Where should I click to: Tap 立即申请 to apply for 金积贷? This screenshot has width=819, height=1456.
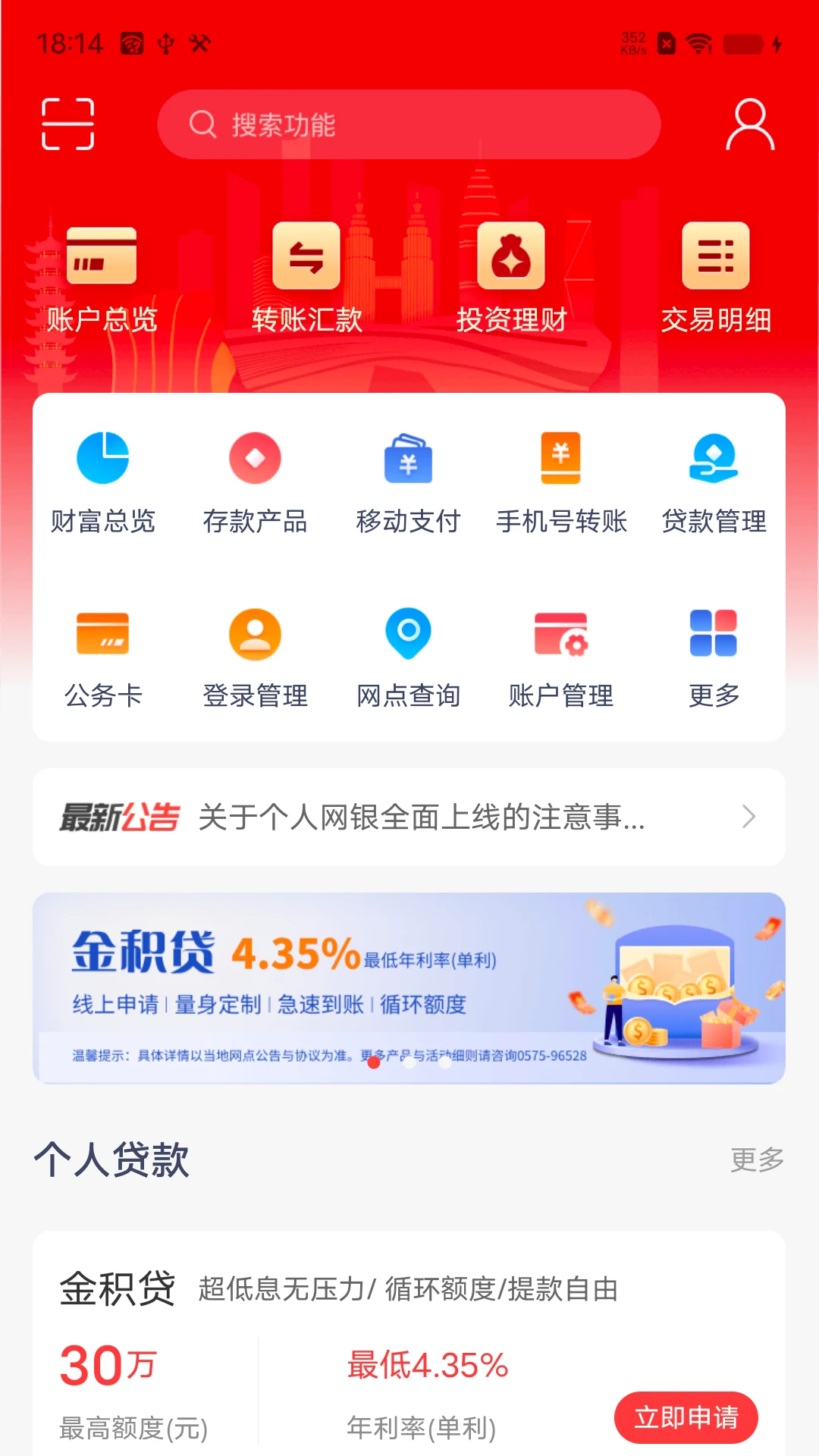[687, 1417]
